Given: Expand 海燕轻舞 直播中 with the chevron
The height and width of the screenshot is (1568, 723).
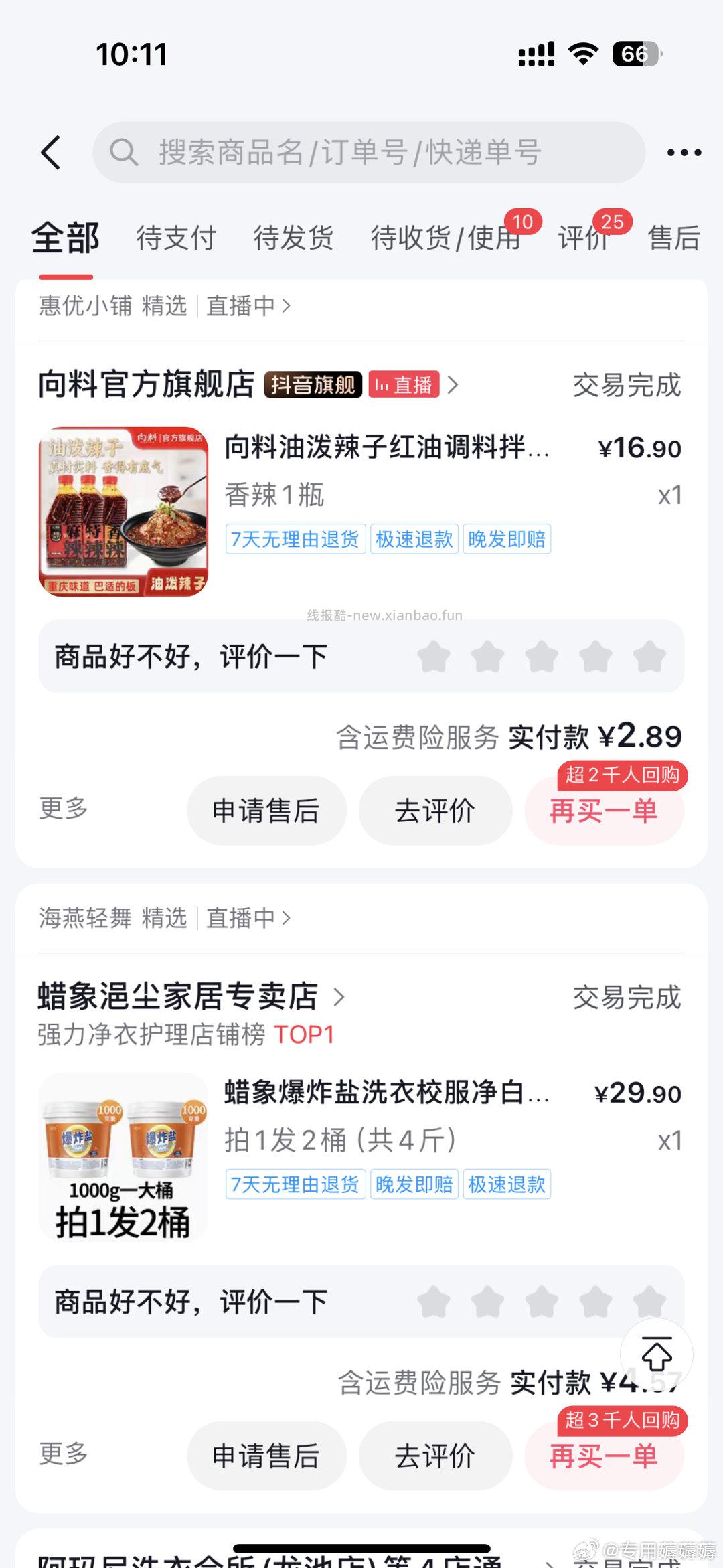Looking at the screenshot, I should (288, 918).
